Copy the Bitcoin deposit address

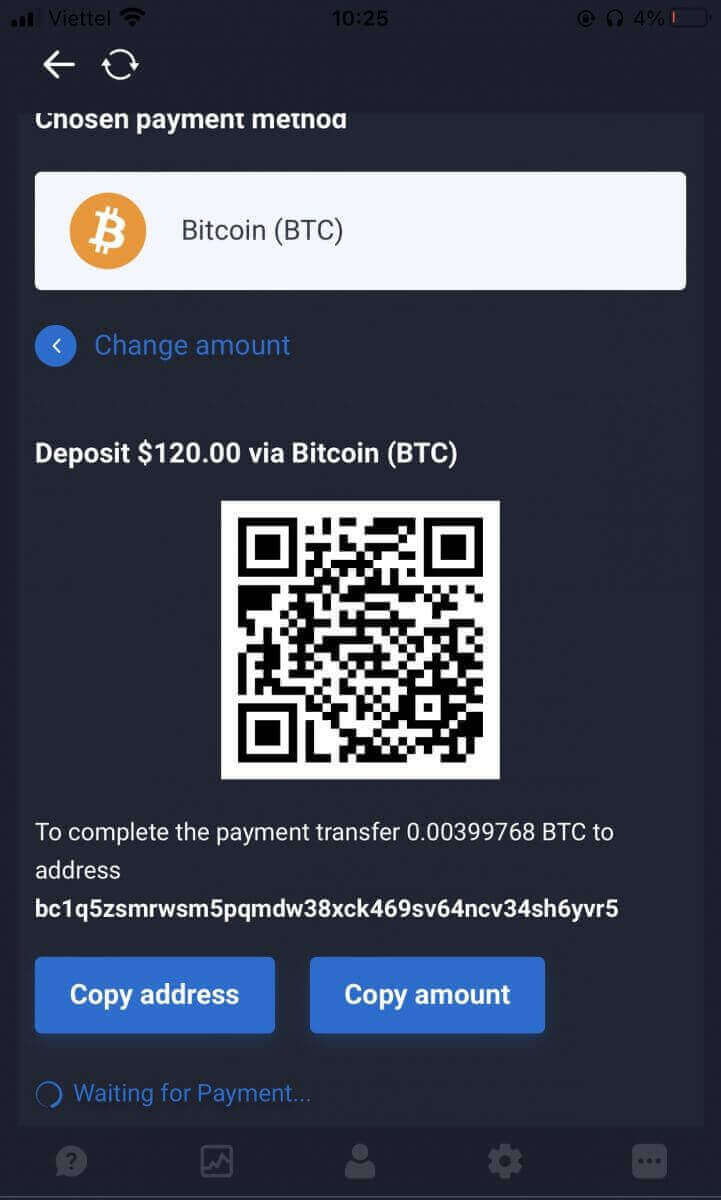154,995
